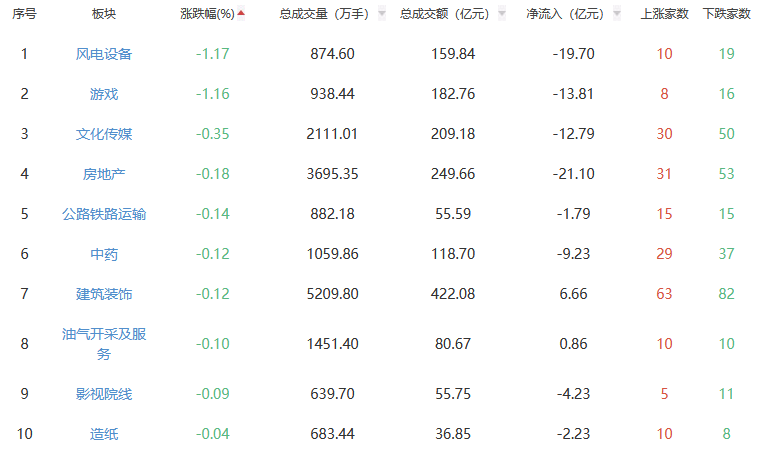View the 建筑装饰 sector
The width and height of the screenshot is (761, 453).
tap(104, 294)
